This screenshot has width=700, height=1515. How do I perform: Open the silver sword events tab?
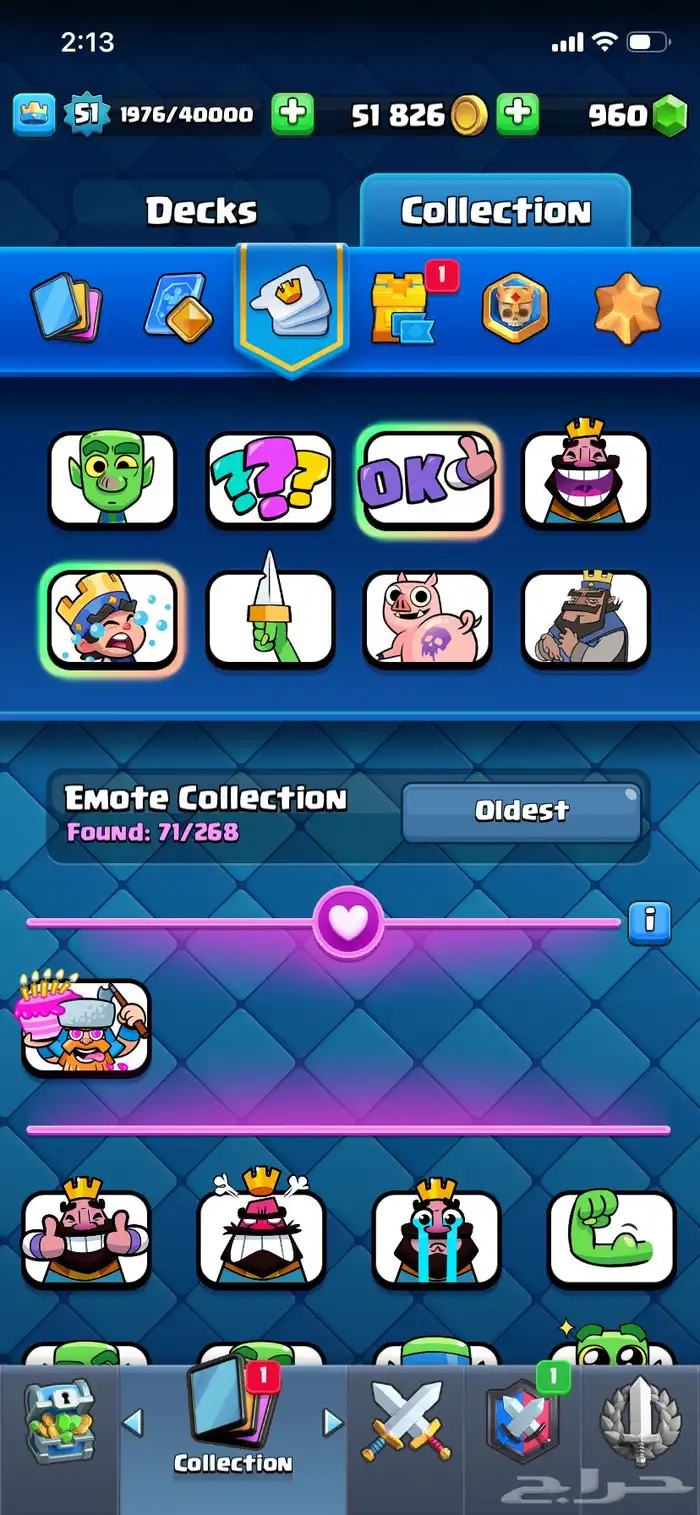coord(640,1421)
